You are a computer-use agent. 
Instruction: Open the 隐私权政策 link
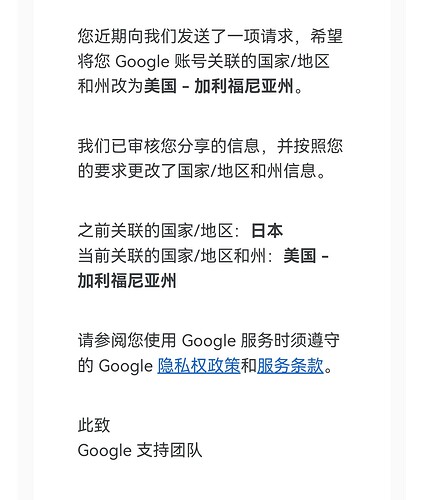(199, 366)
